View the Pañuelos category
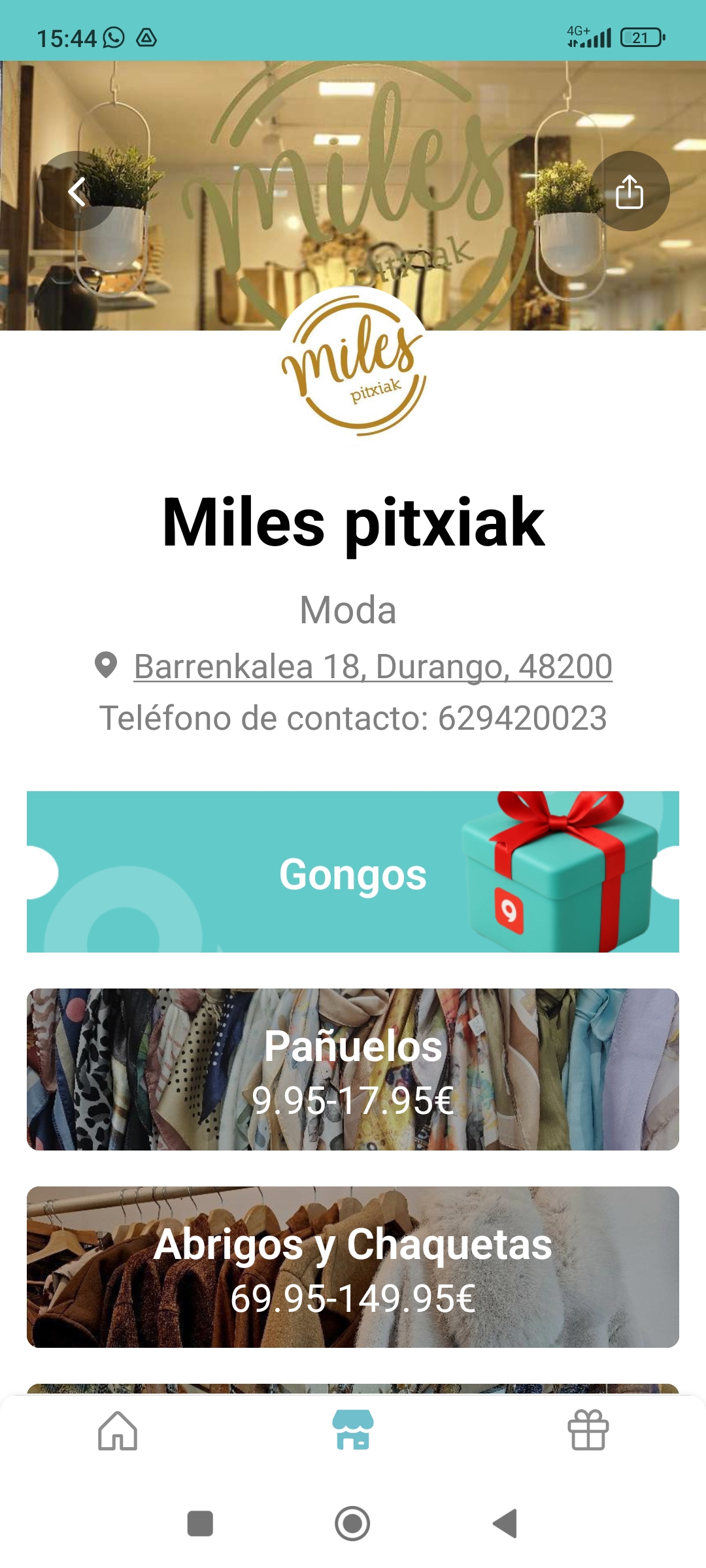Viewport: 706px width, 1568px height. click(x=353, y=1070)
